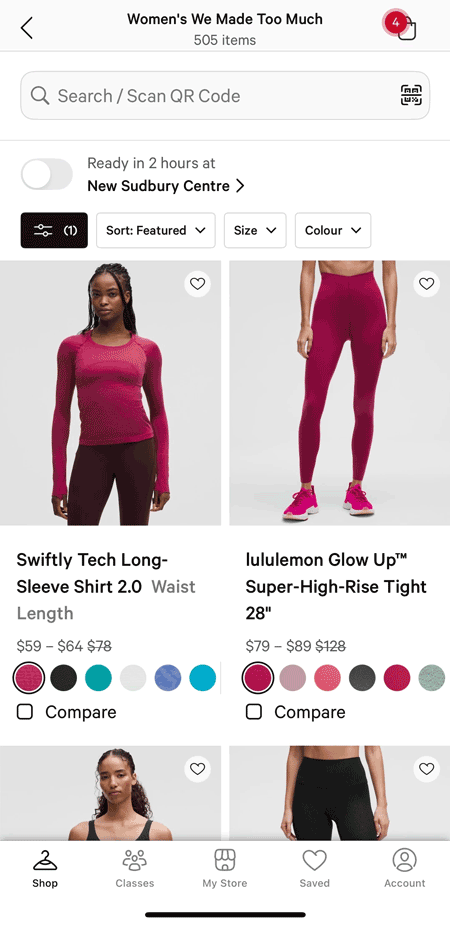Image resolution: width=450 pixels, height=925 pixels.
Task: Open the lululemon Glow Up Tight 28" product
Action: (x=336, y=586)
